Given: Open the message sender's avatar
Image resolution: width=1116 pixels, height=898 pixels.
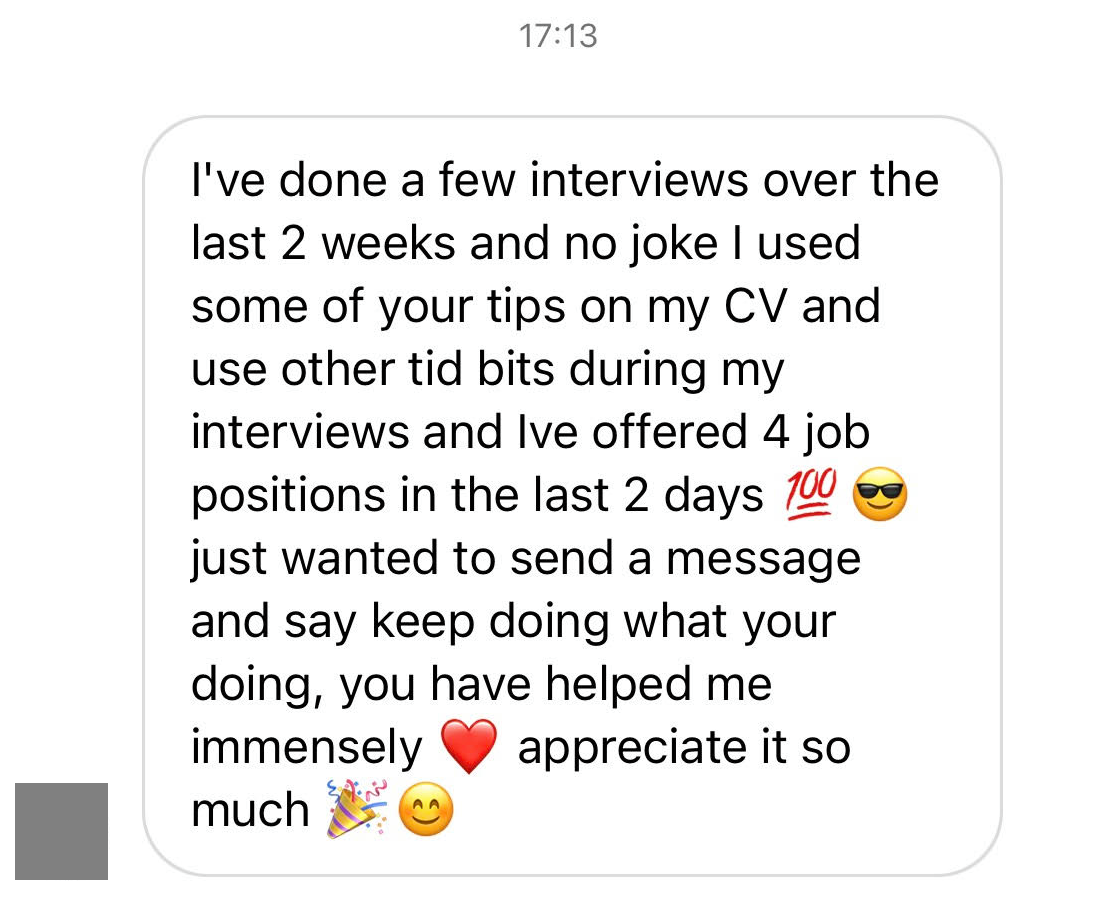Looking at the screenshot, I should click(61, 831).
